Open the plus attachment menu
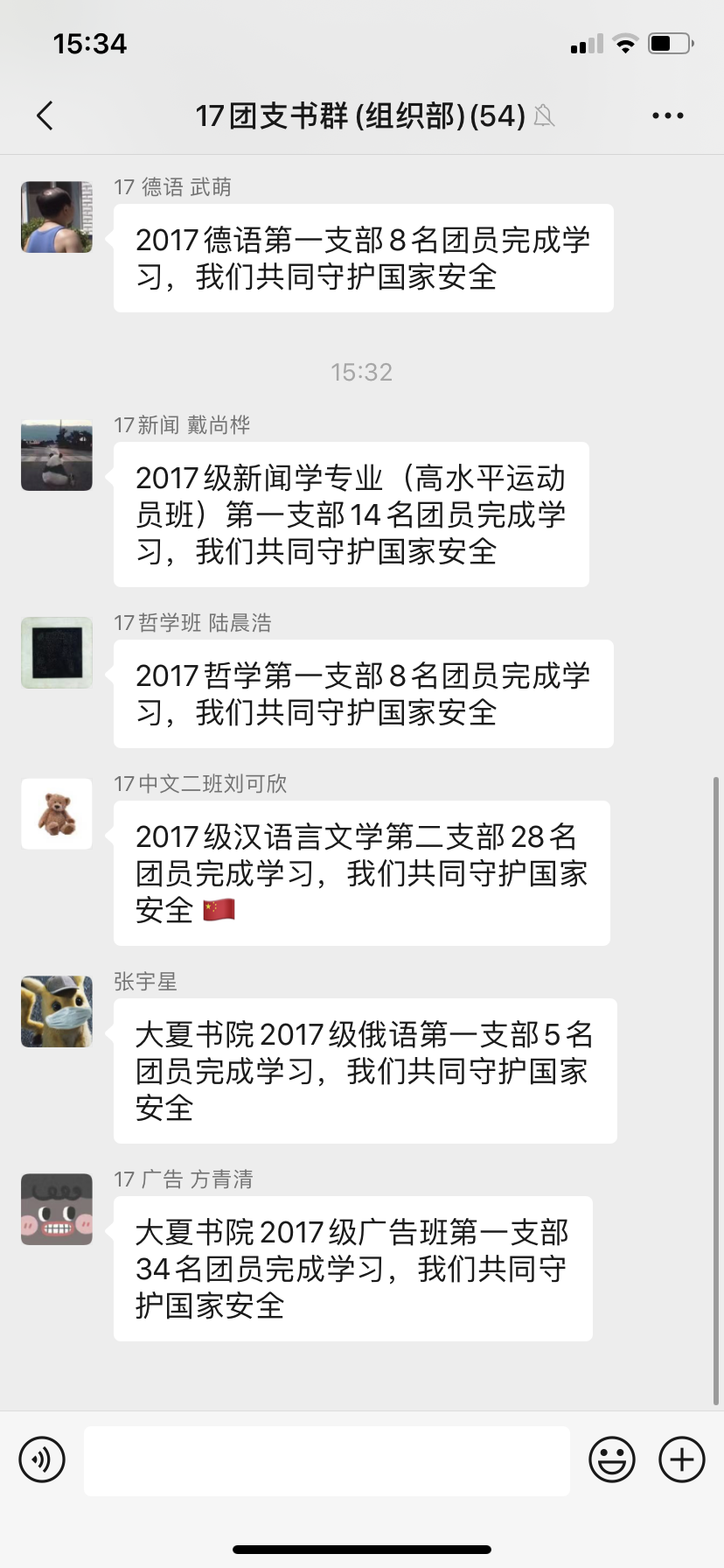The height and width of the screenshot is (1568, 724). (682, 1459)
